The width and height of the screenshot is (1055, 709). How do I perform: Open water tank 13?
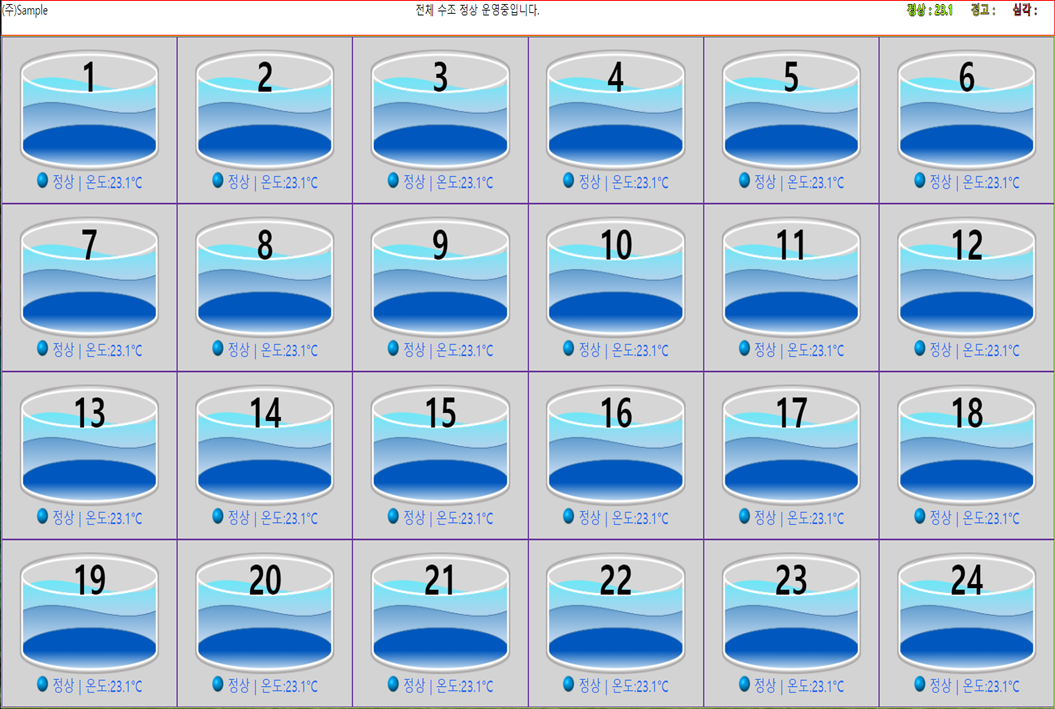tap(90, 446)
